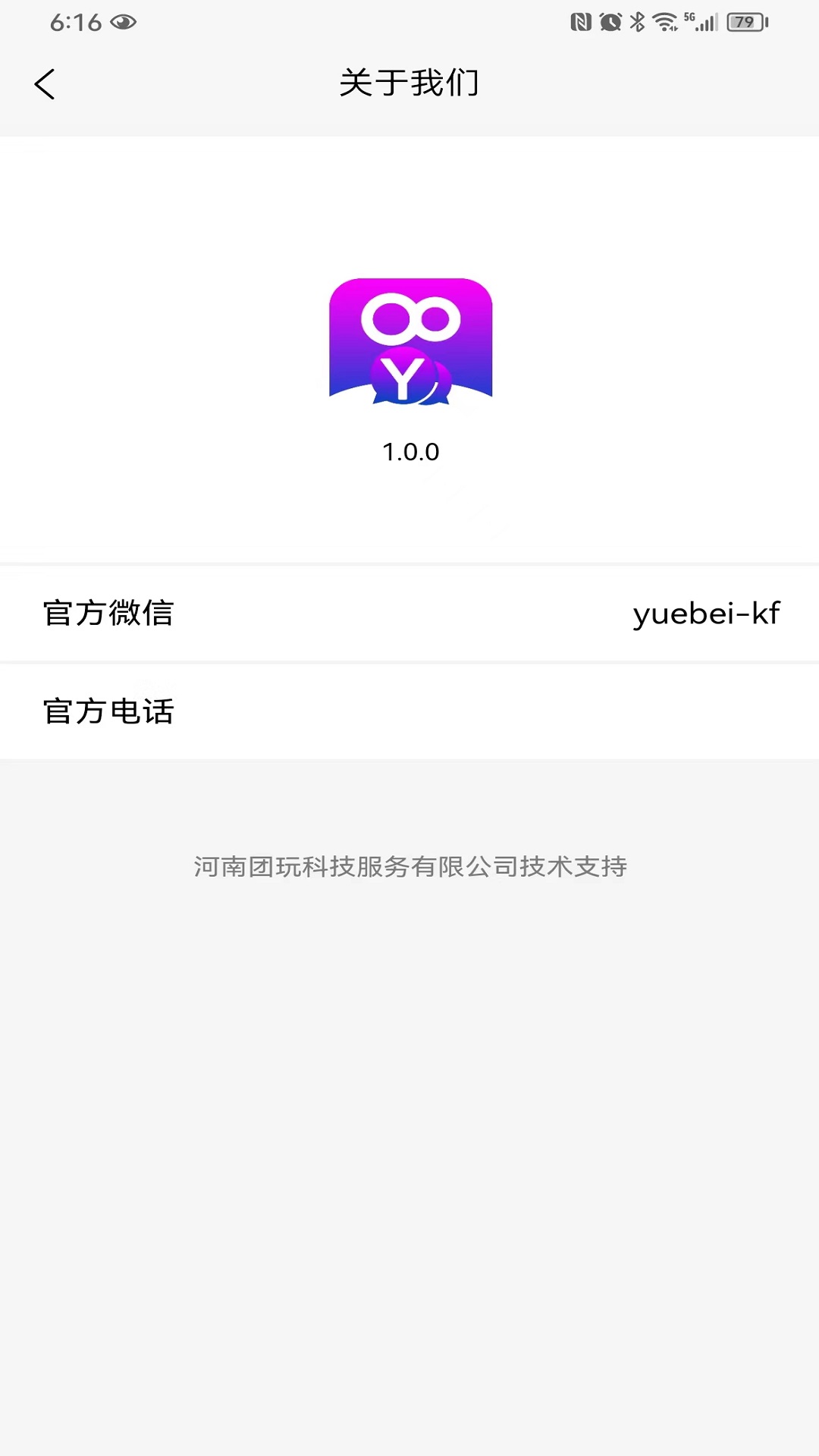This screenshot has height=1456, width=819.
Task: Tap the app logo image
Action: (409, 341)
